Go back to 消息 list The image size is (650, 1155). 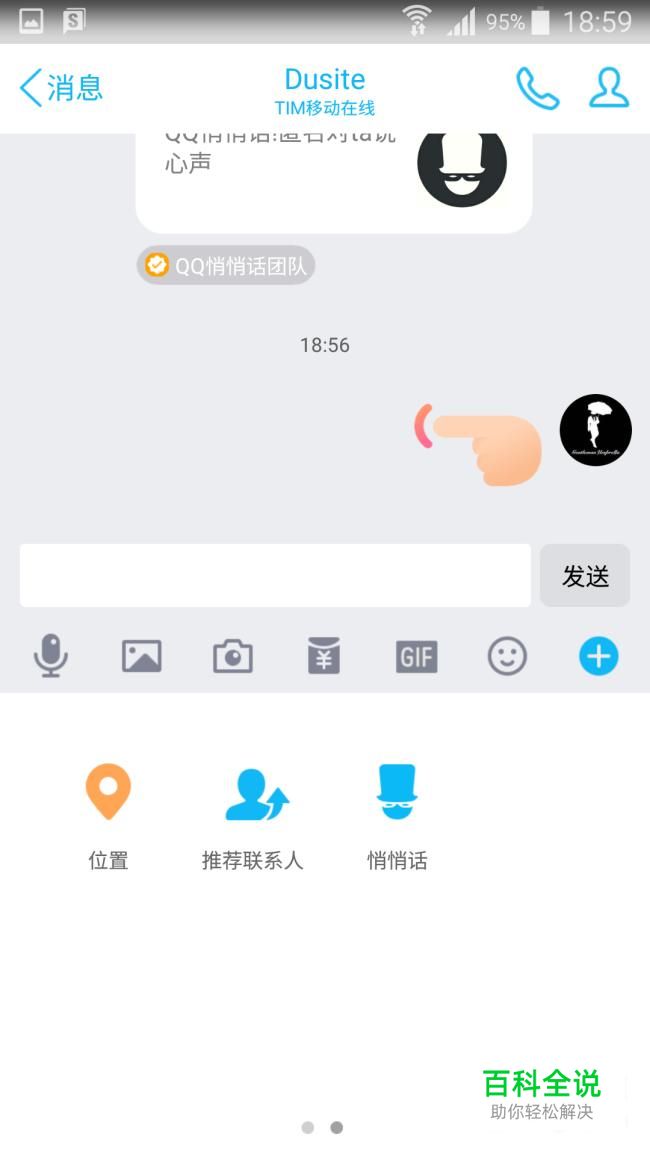pos(61,88)
